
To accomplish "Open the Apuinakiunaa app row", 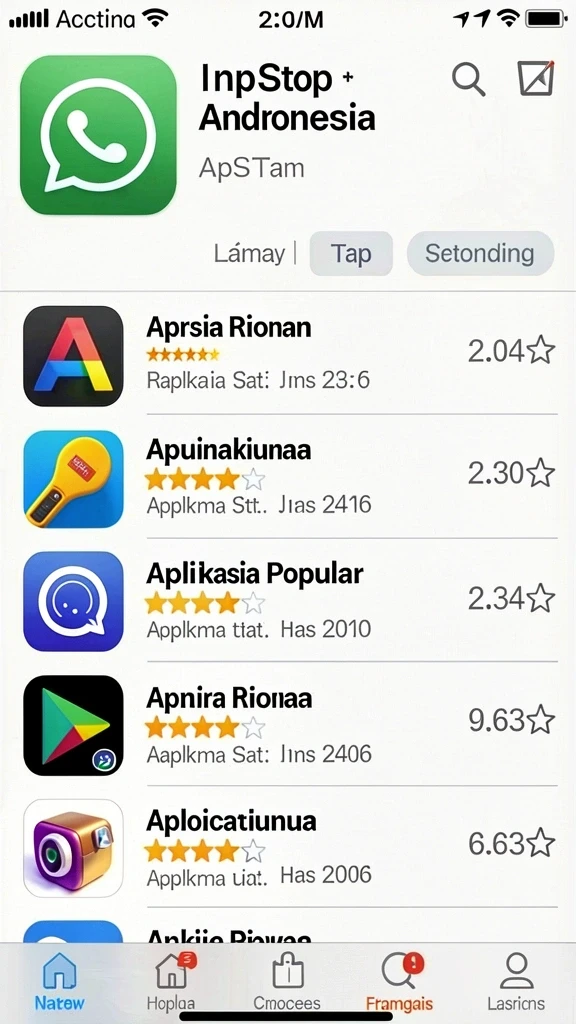I will (x=288, y=478).
